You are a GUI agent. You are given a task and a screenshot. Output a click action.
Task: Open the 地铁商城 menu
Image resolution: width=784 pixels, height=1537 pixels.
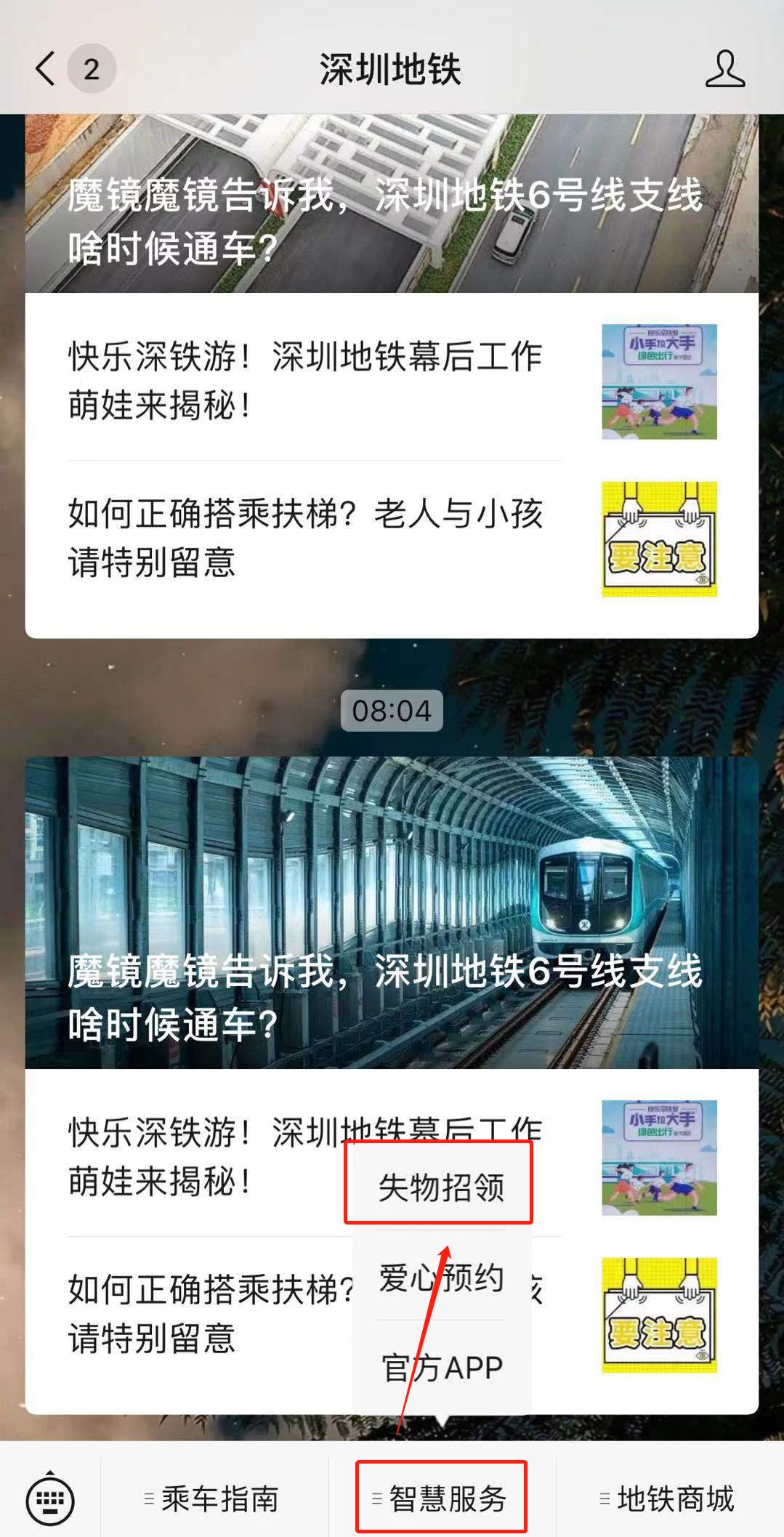(668, 1498)
